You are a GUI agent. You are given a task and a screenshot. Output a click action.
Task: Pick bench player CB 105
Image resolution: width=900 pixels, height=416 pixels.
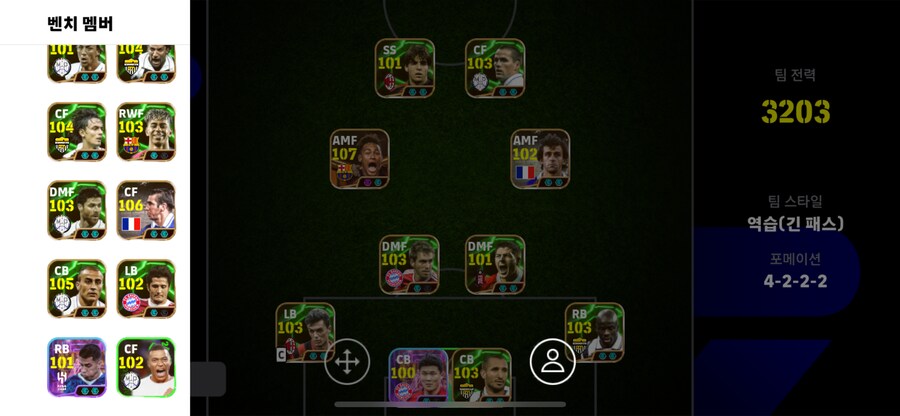[76, 289]
